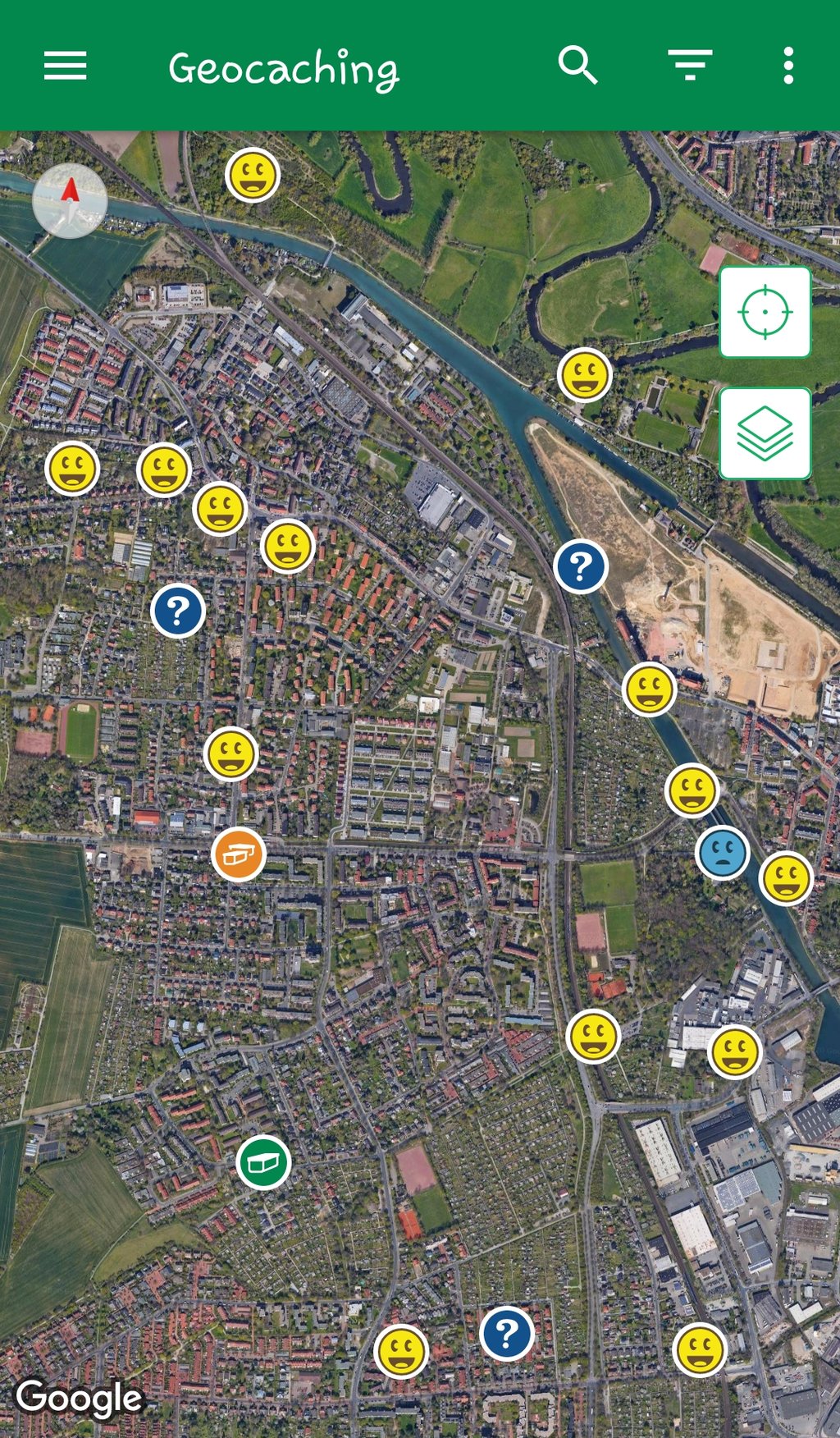Tap the compass to reset north
Viewport: 840px width, 1438px height.
[70, 200]
